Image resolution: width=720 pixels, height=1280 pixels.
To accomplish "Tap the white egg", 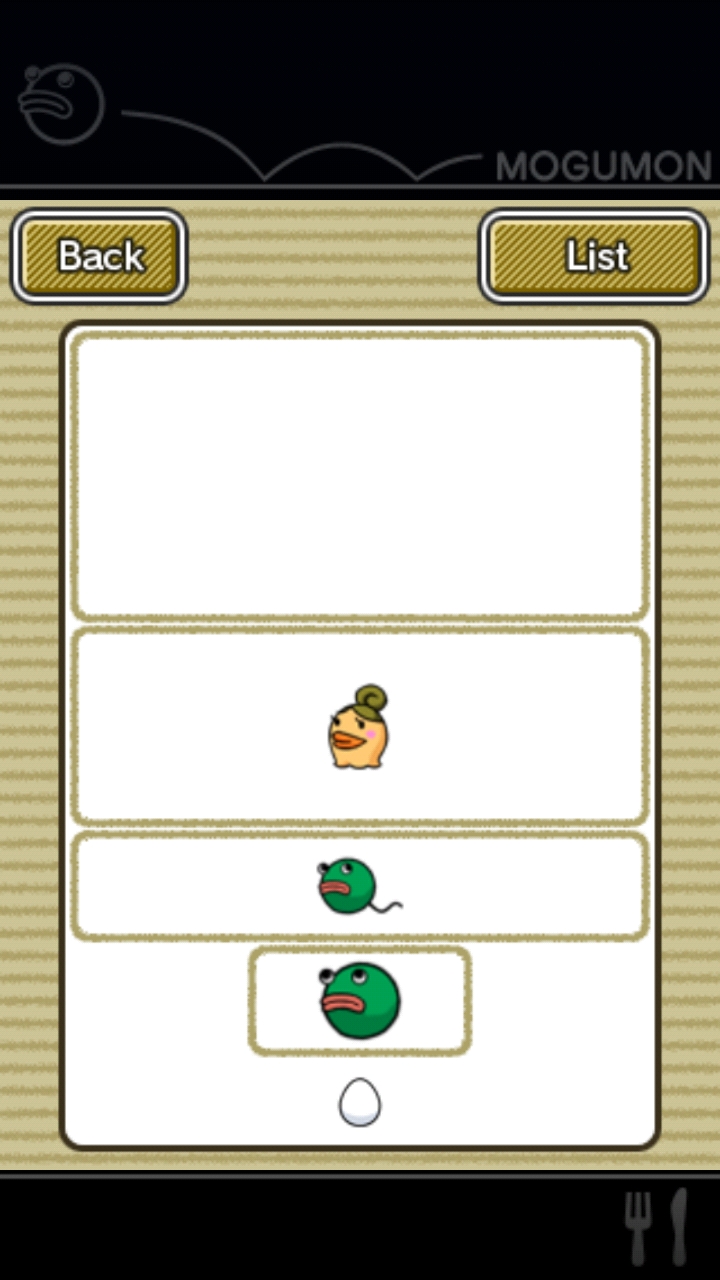I will [360, 1102].
